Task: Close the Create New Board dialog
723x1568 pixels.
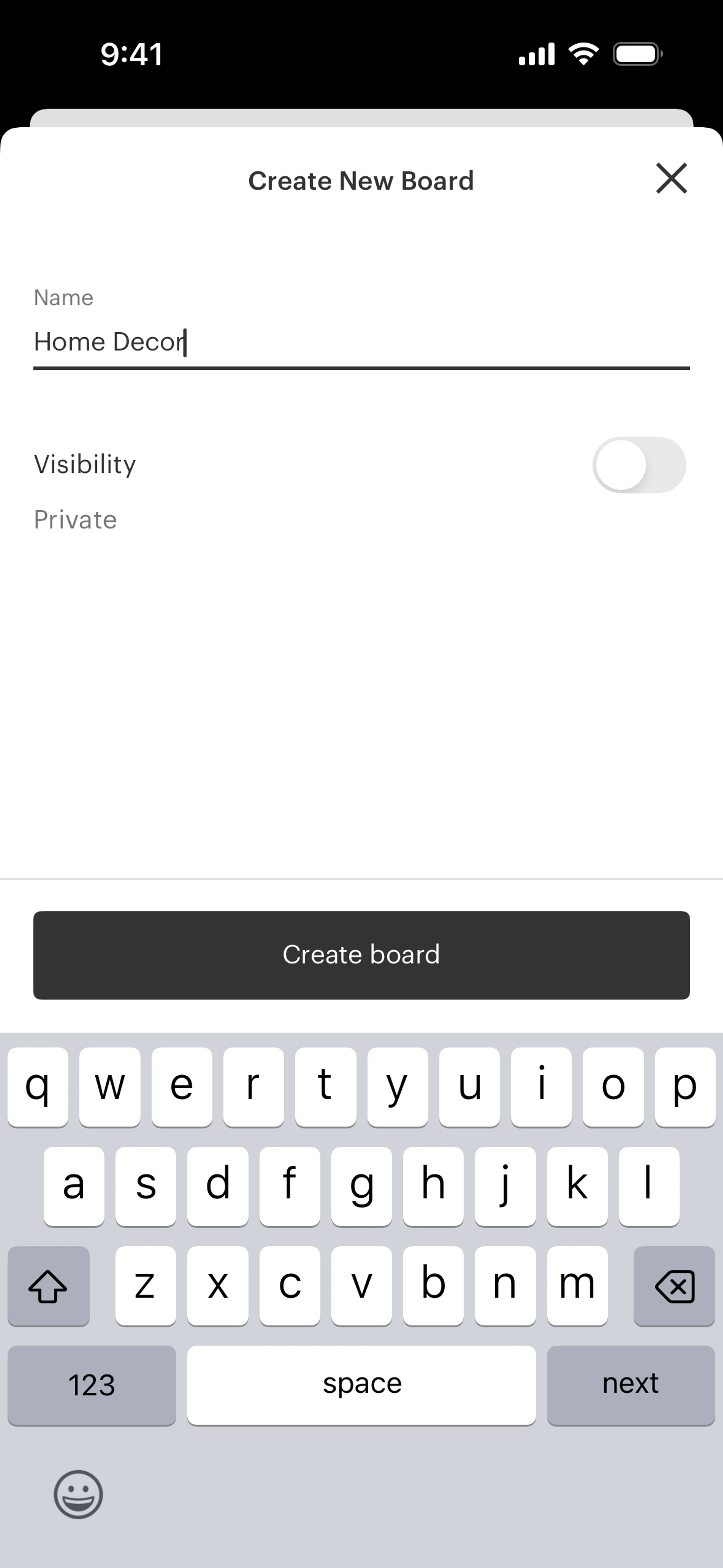Action: pos(671,178)
